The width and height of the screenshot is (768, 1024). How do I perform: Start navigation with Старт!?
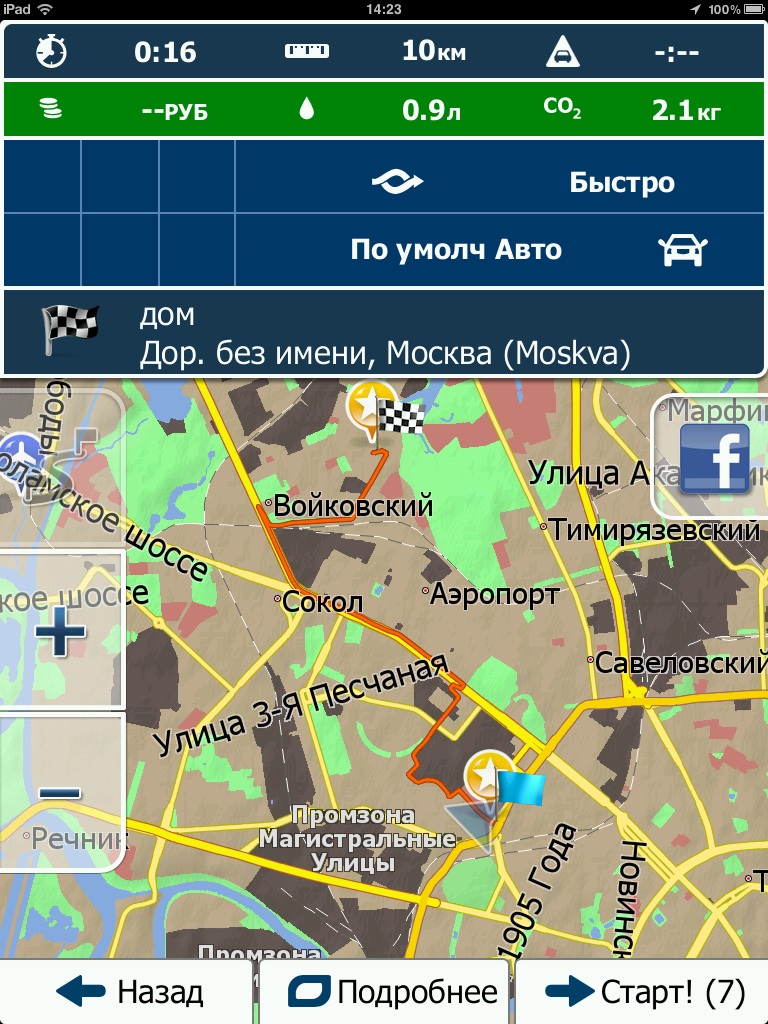point(644,992)
